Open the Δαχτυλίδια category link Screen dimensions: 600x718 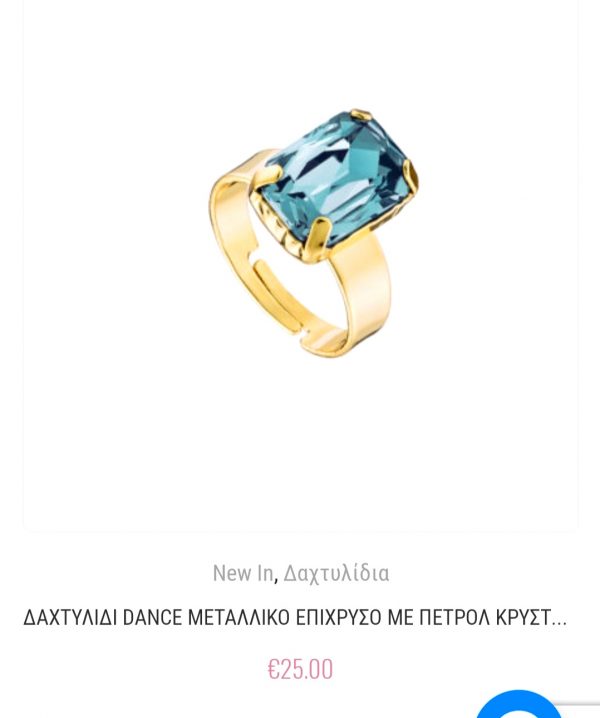pyautogui.click(x=336, y=573)
